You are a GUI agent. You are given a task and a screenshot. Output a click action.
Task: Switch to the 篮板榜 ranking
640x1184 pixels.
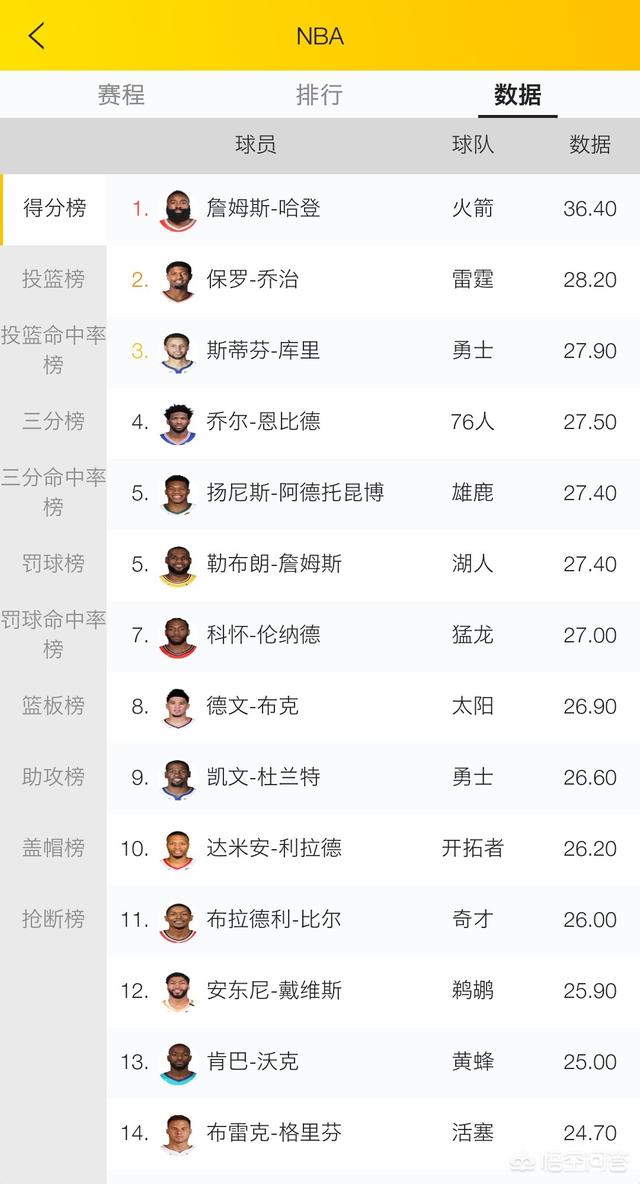pos(54,706)
